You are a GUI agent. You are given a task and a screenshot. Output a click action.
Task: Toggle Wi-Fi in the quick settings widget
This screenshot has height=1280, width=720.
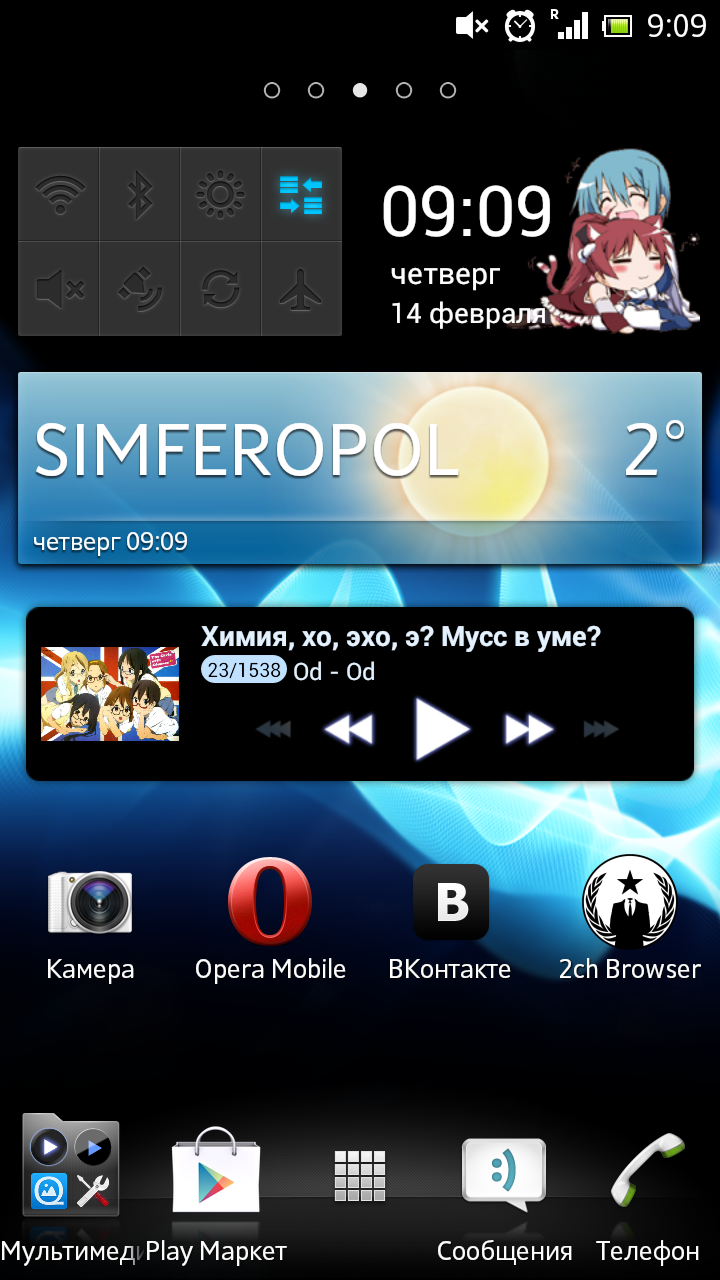coord(59,194)
